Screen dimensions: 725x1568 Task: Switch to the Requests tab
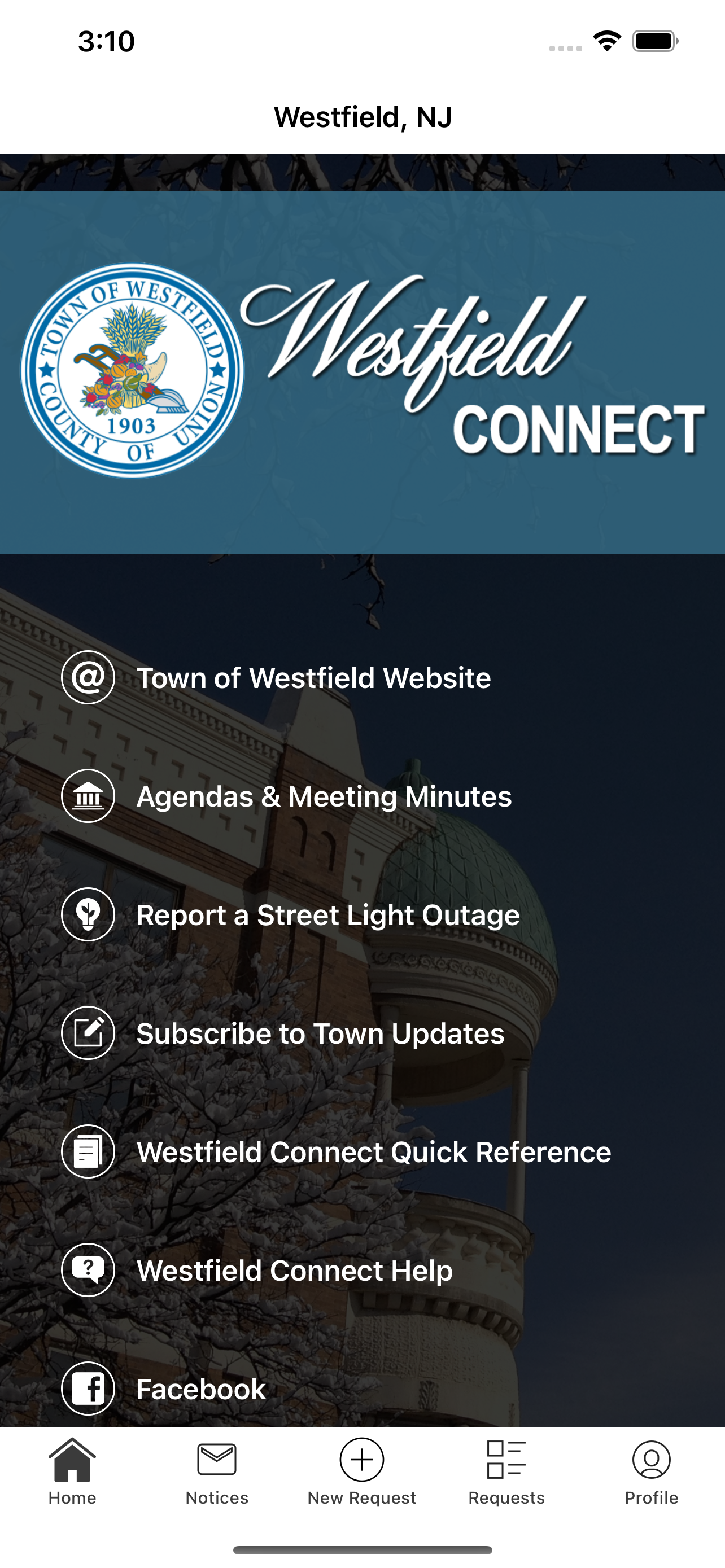pyautogui.click(x=506, y=1472)
